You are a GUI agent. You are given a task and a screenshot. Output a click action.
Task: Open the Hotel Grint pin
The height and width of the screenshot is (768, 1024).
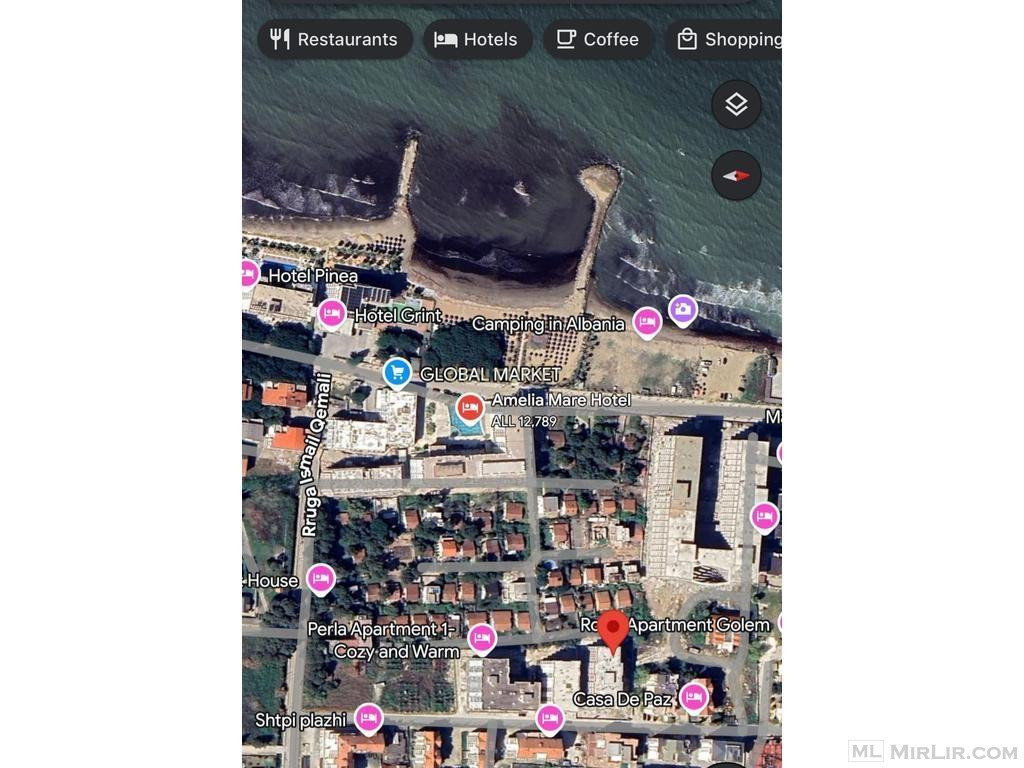332,314
